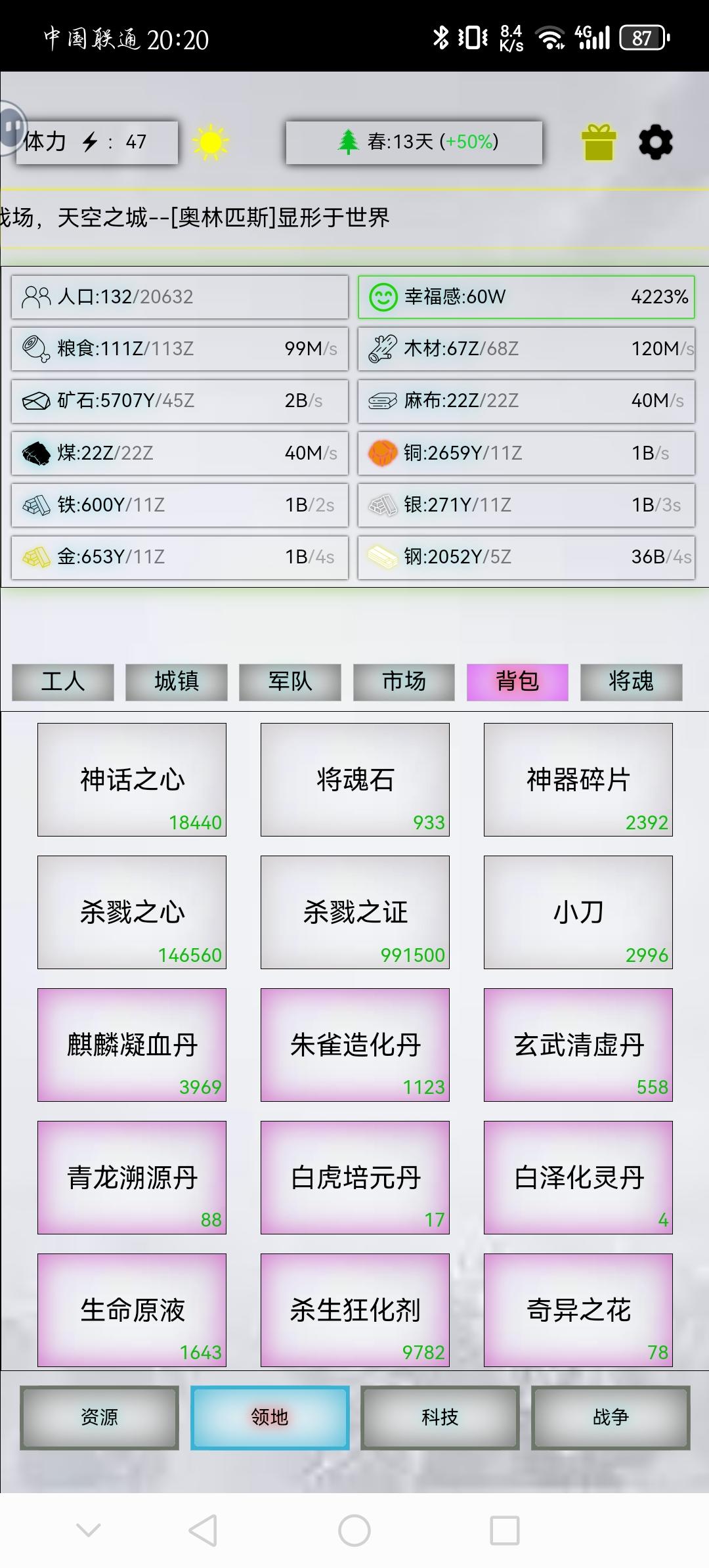Tap the coal resource icon
The height and width of the screenshot is (1568, 709).
tap(37, 453)
